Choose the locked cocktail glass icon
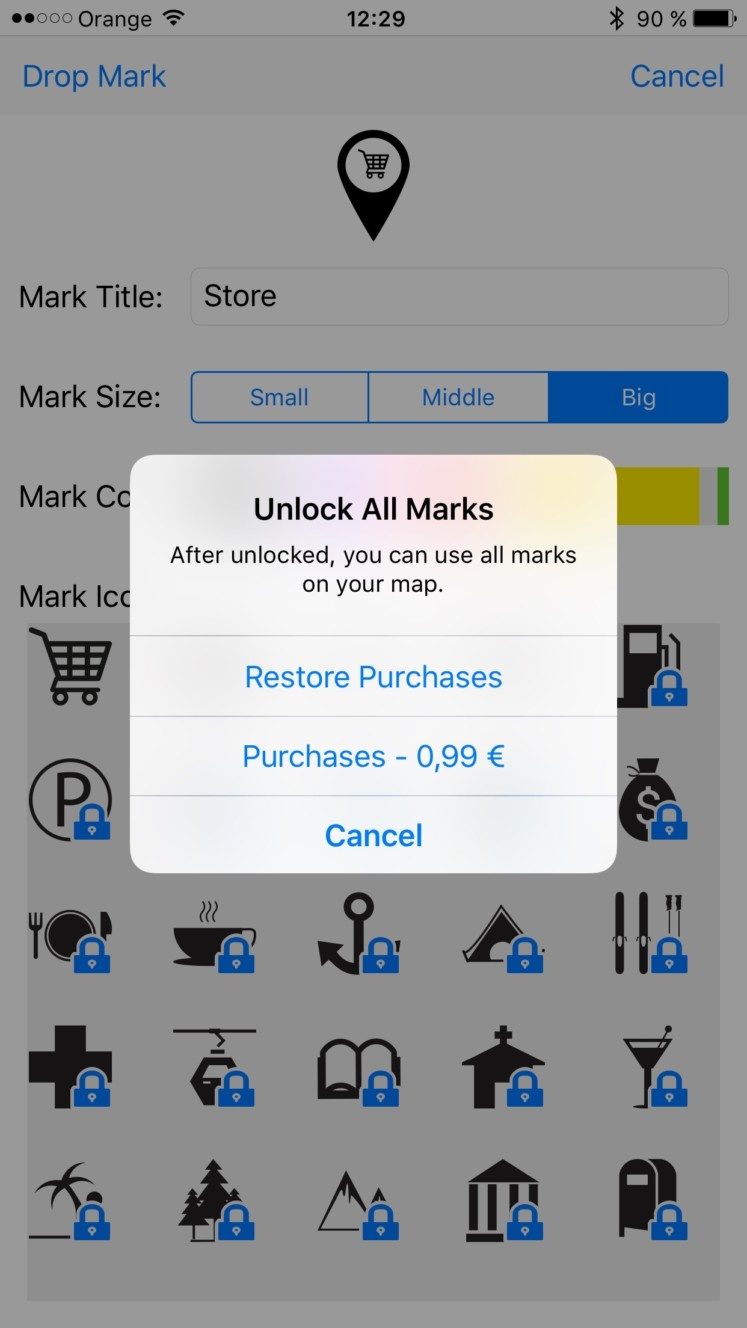747x1328 pixels. (x=650, y=1067)
